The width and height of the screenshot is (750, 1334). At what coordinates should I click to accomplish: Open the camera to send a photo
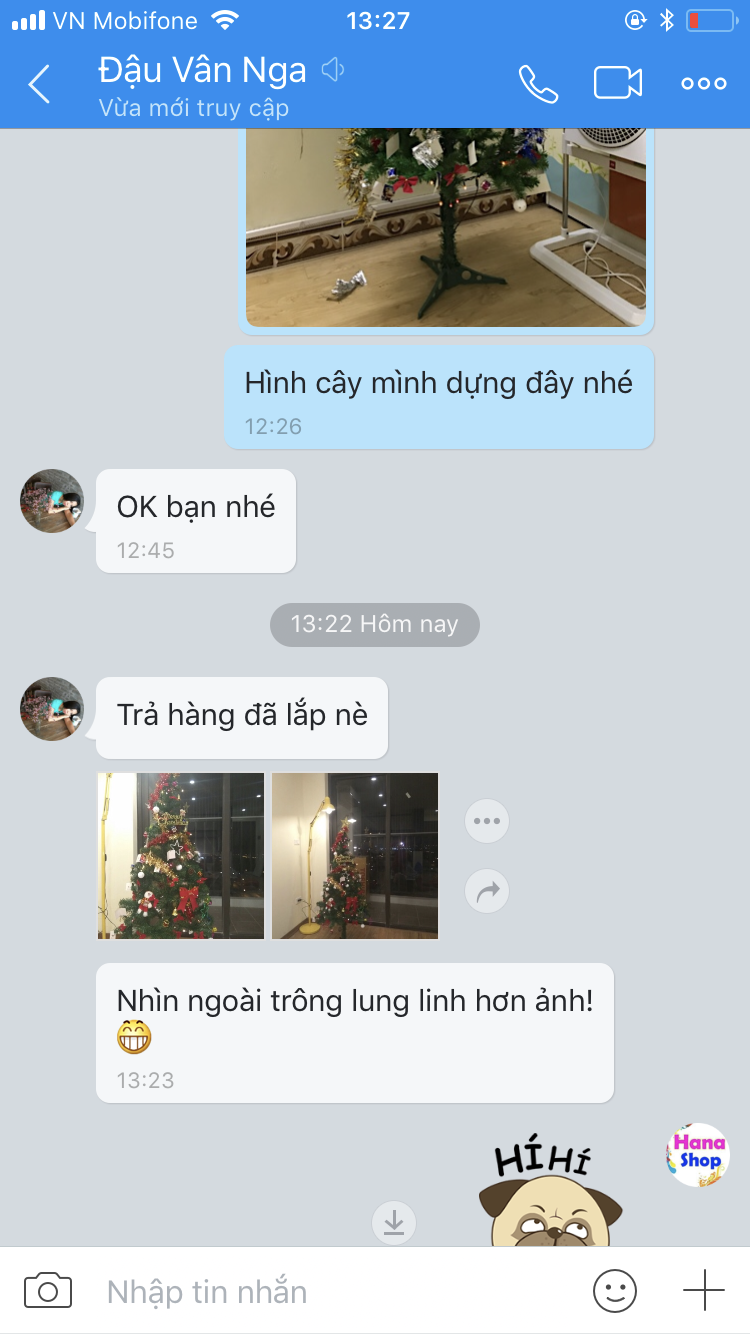(48, 1290)
